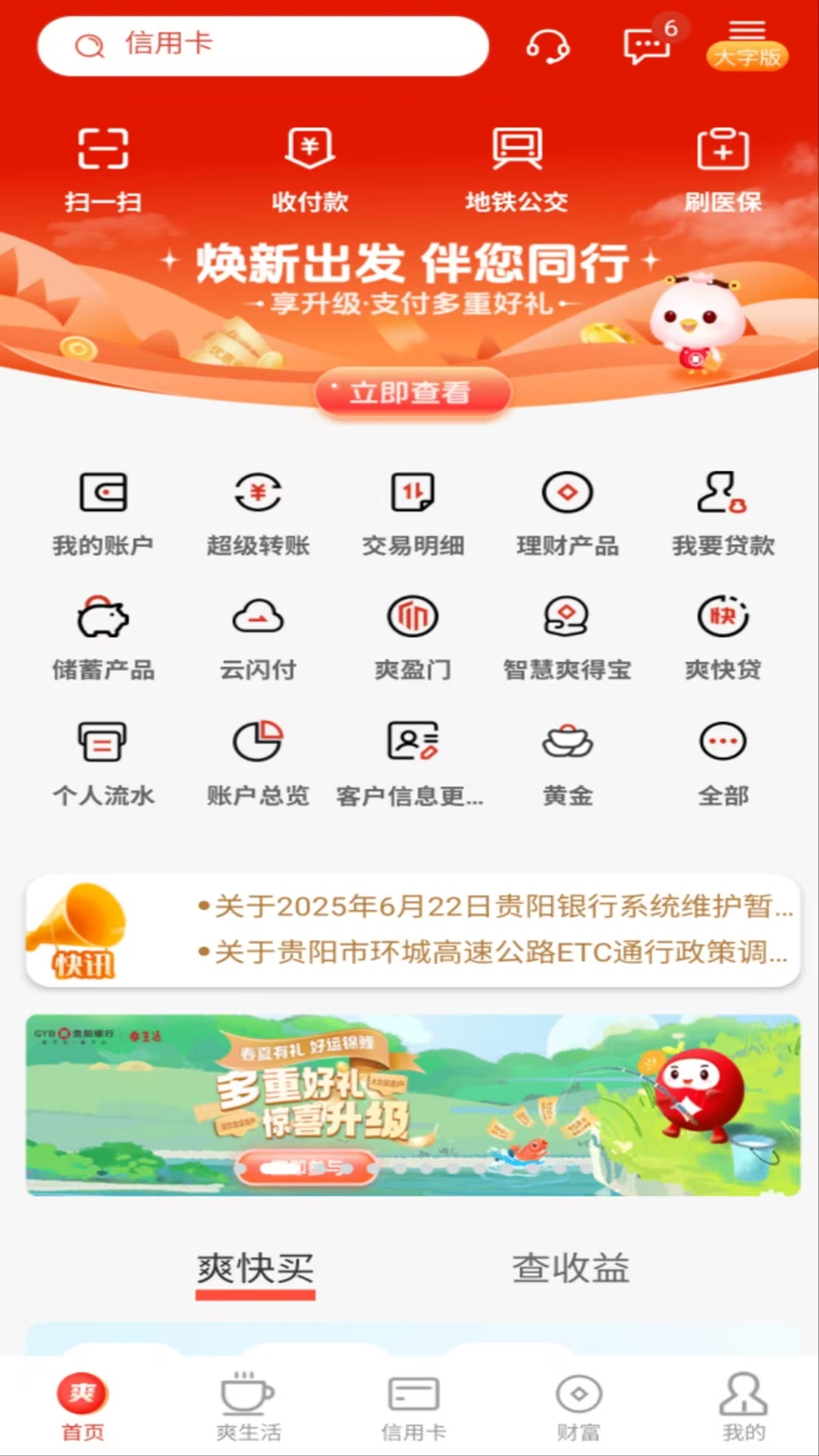Tap the 立即查看 banner button
Viewport: 819px width, 1456px height.
tap(413, 393)
